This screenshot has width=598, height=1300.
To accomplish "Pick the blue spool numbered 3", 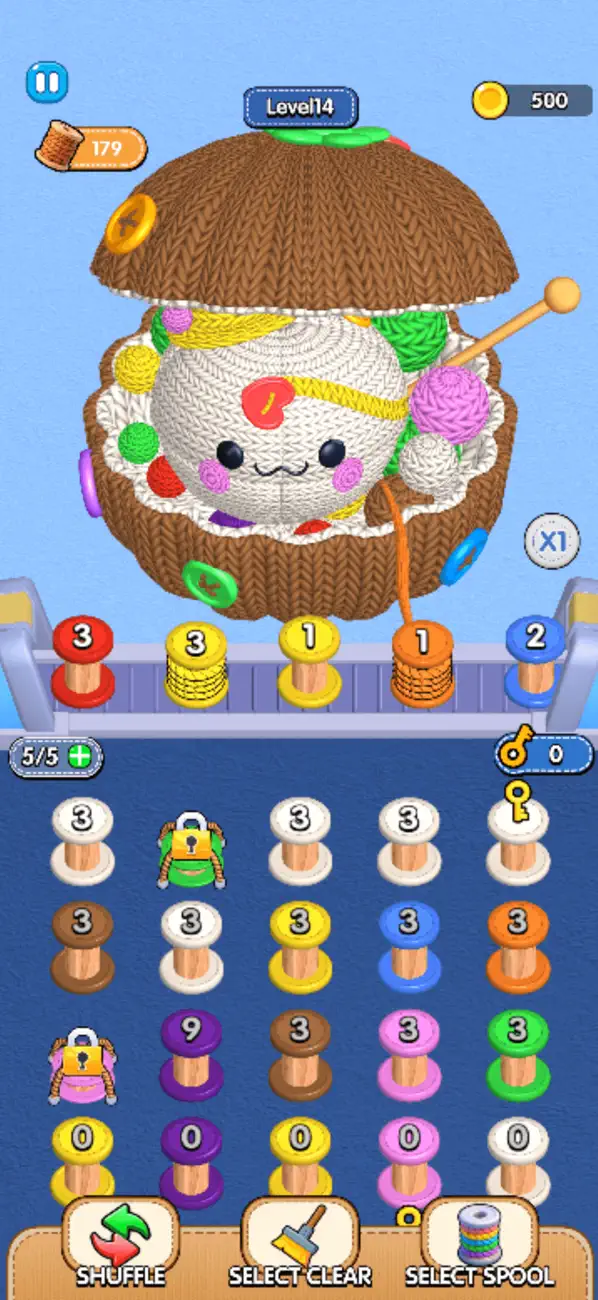I will tap(409, 946).
